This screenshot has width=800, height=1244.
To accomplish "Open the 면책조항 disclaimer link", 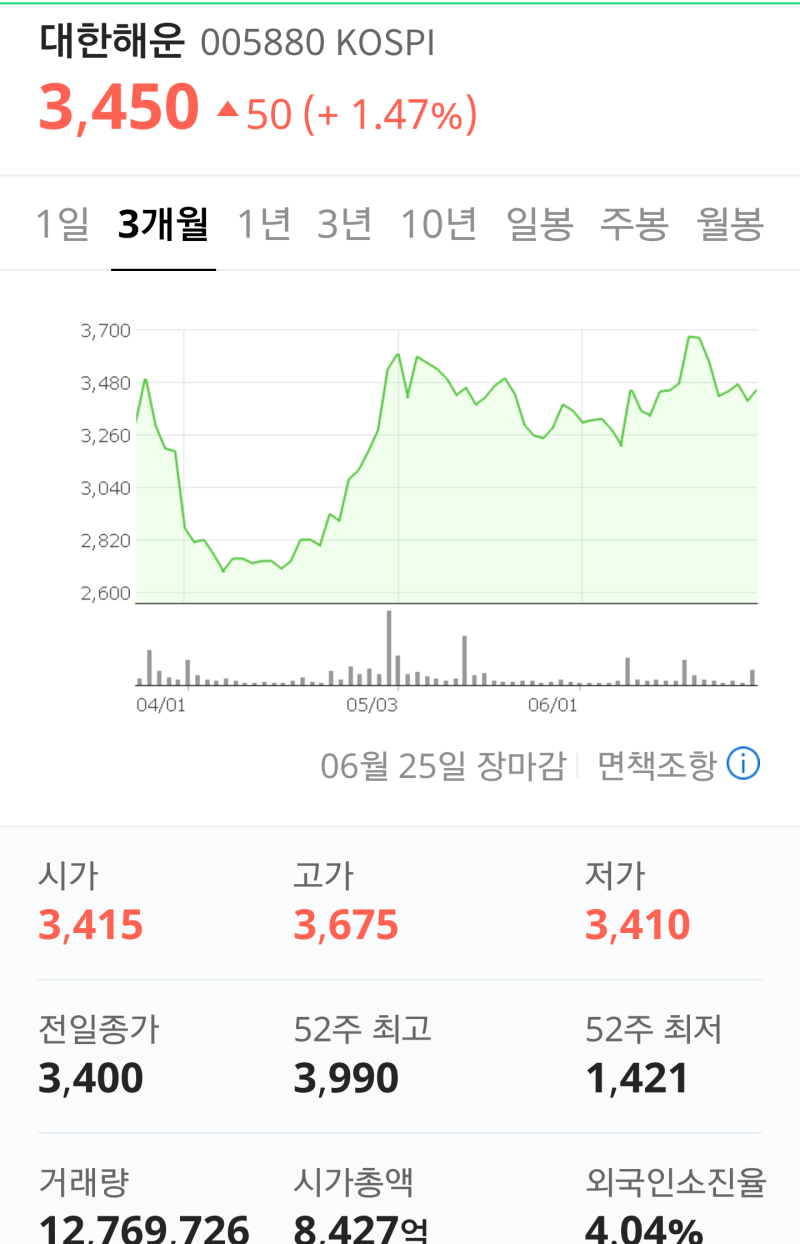I will click(x=656, y=762).
